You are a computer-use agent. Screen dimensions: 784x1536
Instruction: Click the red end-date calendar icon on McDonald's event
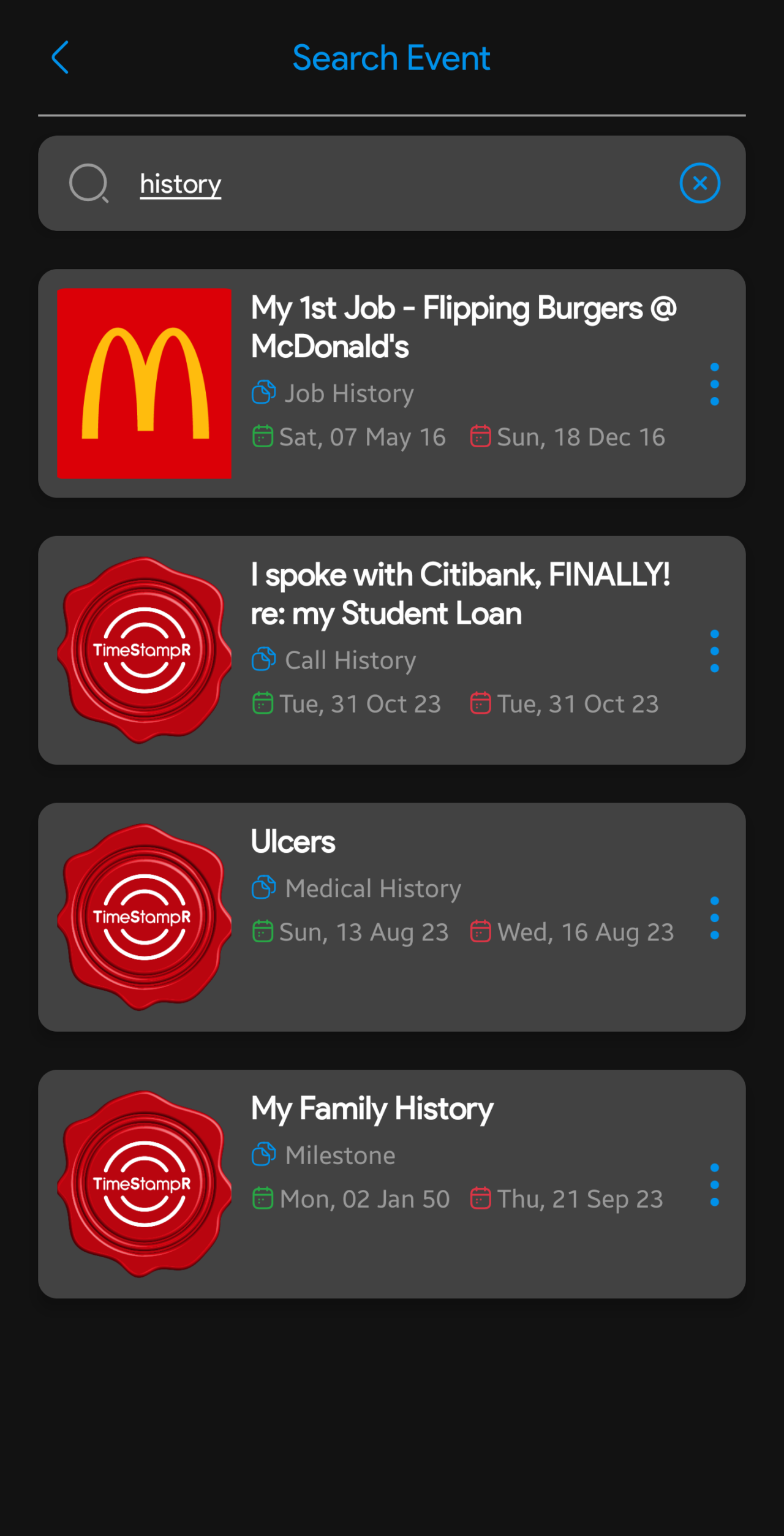[x=481, y=436]
